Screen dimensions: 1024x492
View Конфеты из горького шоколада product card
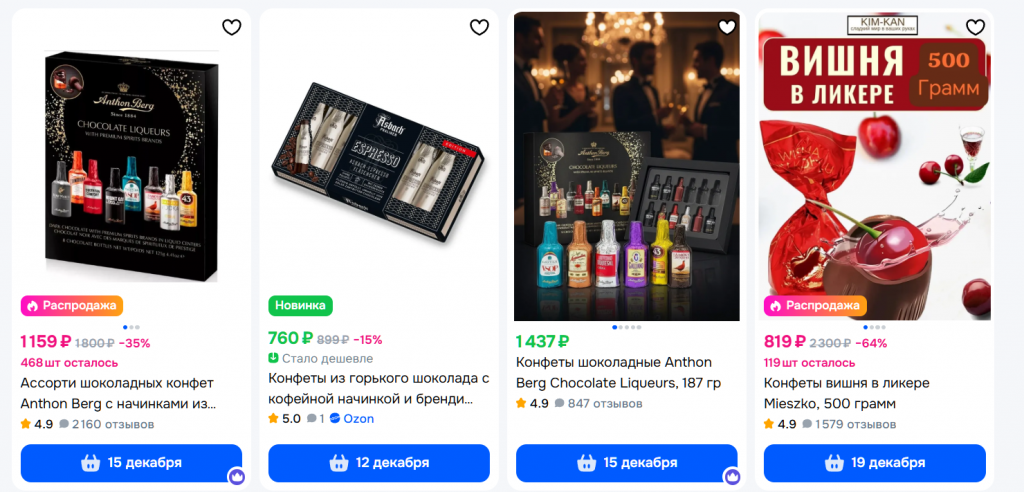[x=378, y=388]
